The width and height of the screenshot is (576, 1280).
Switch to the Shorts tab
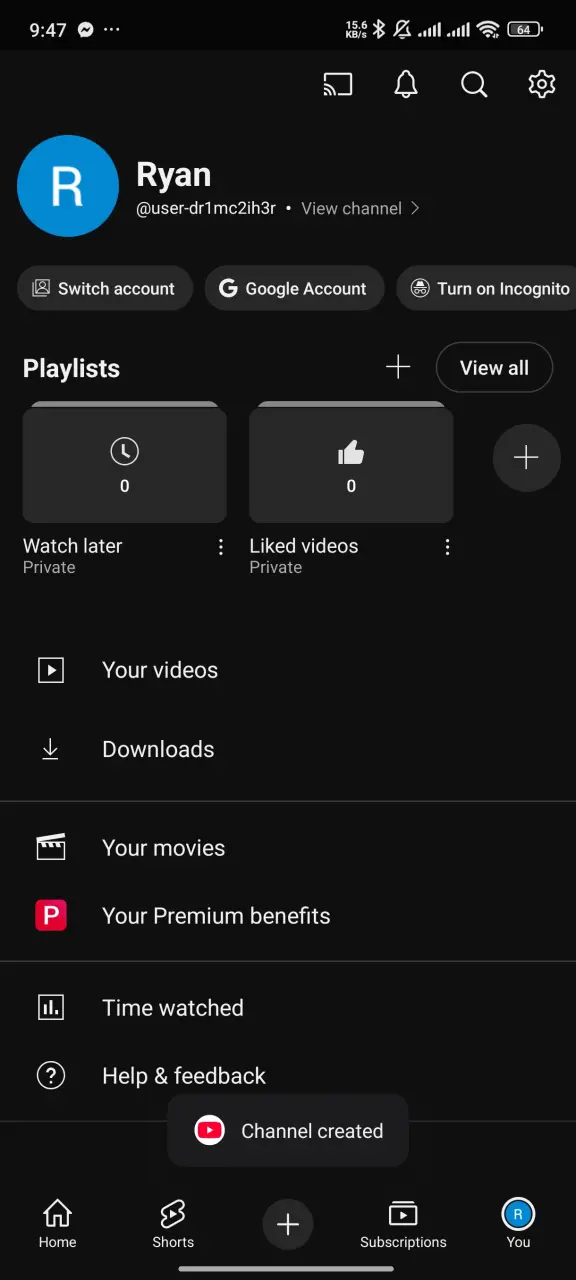point(173,1223)
